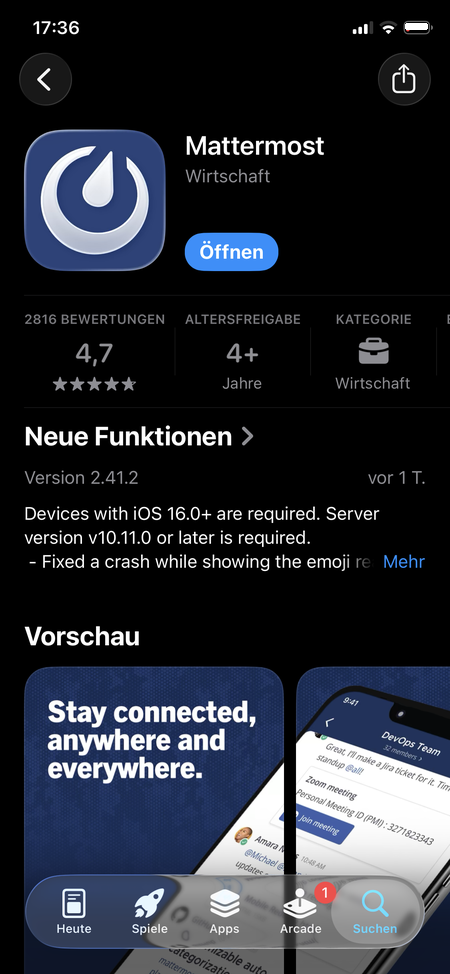The width and height of the screenshot is (450, 974).
Task: Go back to the previous page
Action: [x=45, y=80]
